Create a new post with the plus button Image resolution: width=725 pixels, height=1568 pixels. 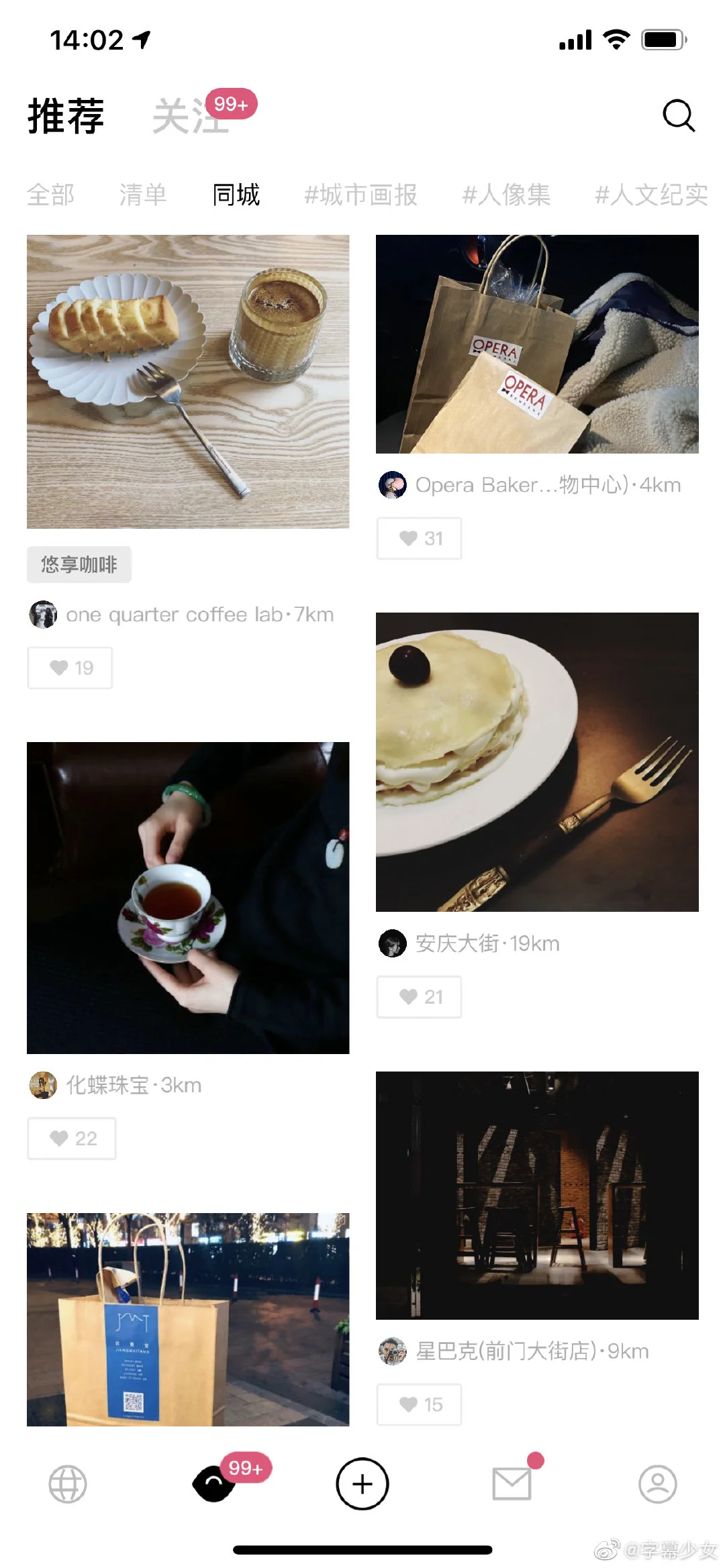click(x=362, y=1484)
